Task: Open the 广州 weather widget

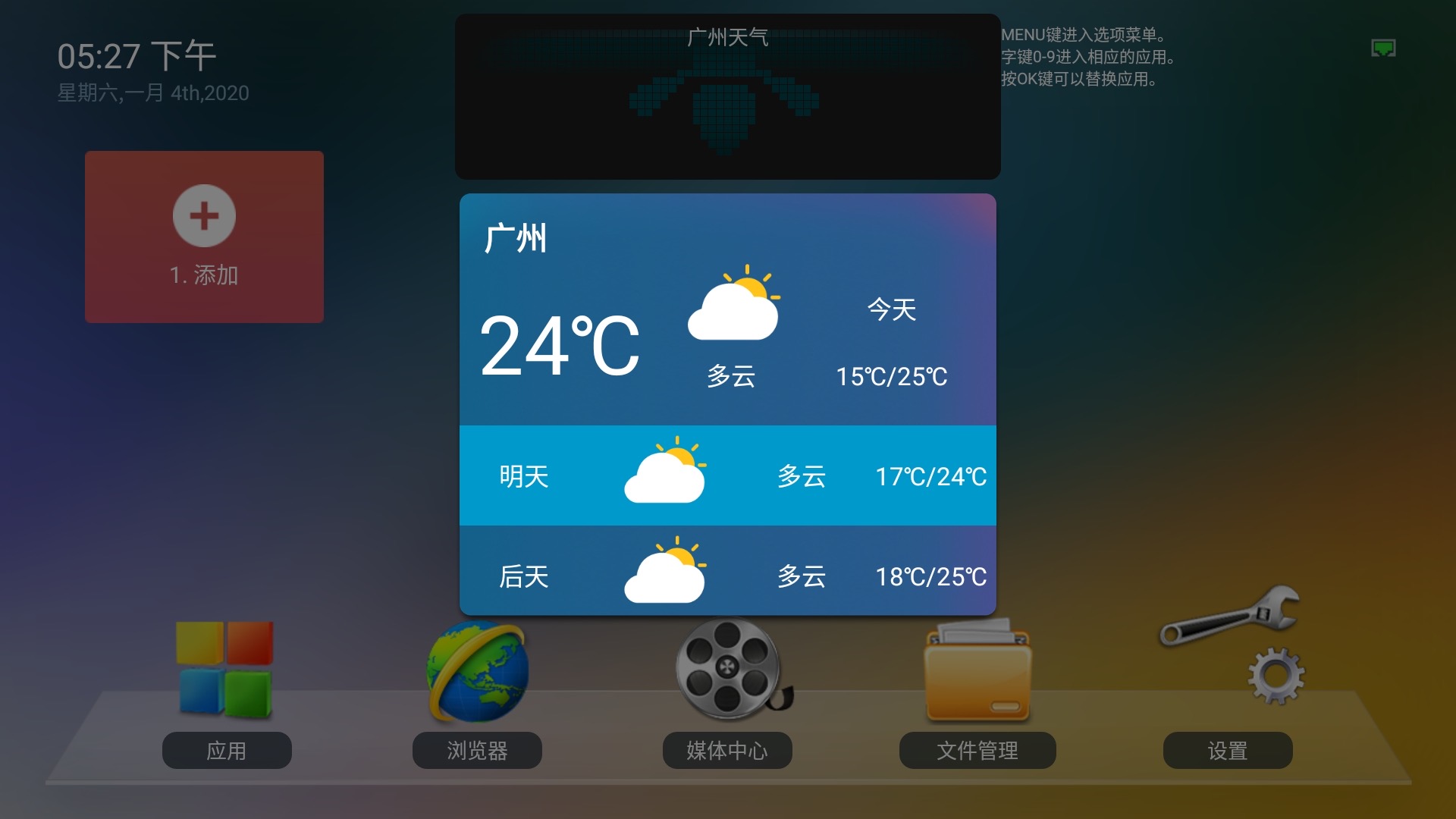Action: (x=727, y=403)
